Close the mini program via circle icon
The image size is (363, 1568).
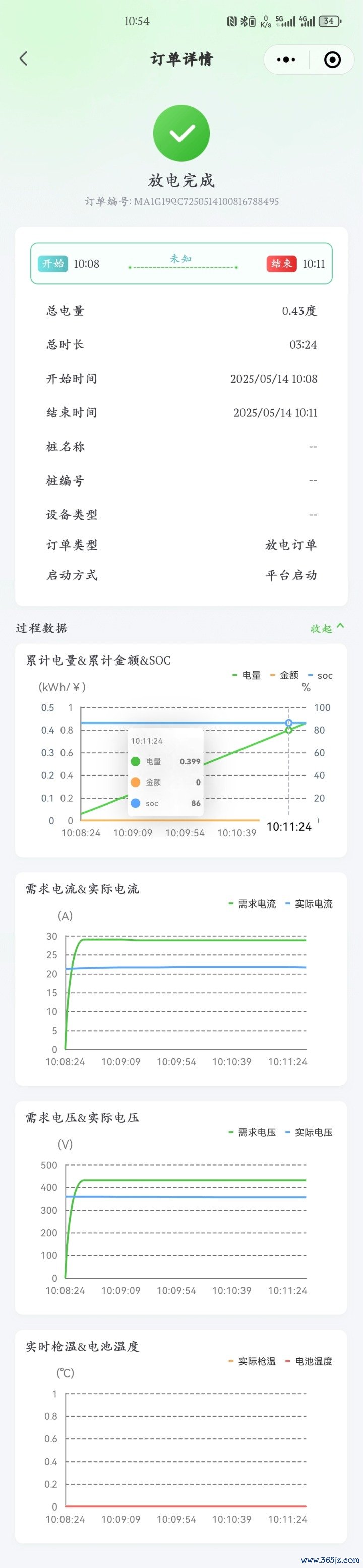click(x=332, y=59)
